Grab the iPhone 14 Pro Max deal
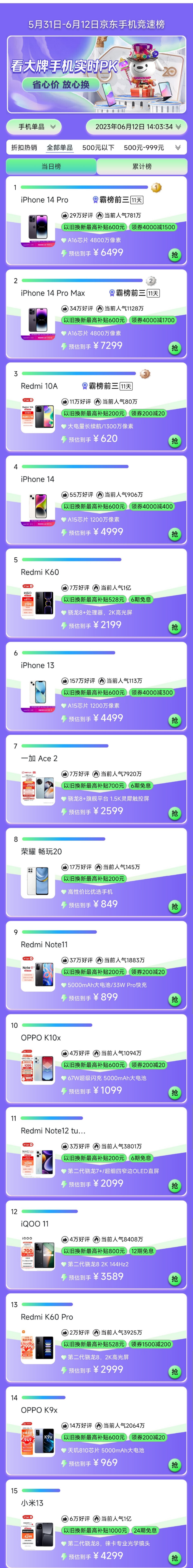The image size is (193, 1568). click(175, 348)
